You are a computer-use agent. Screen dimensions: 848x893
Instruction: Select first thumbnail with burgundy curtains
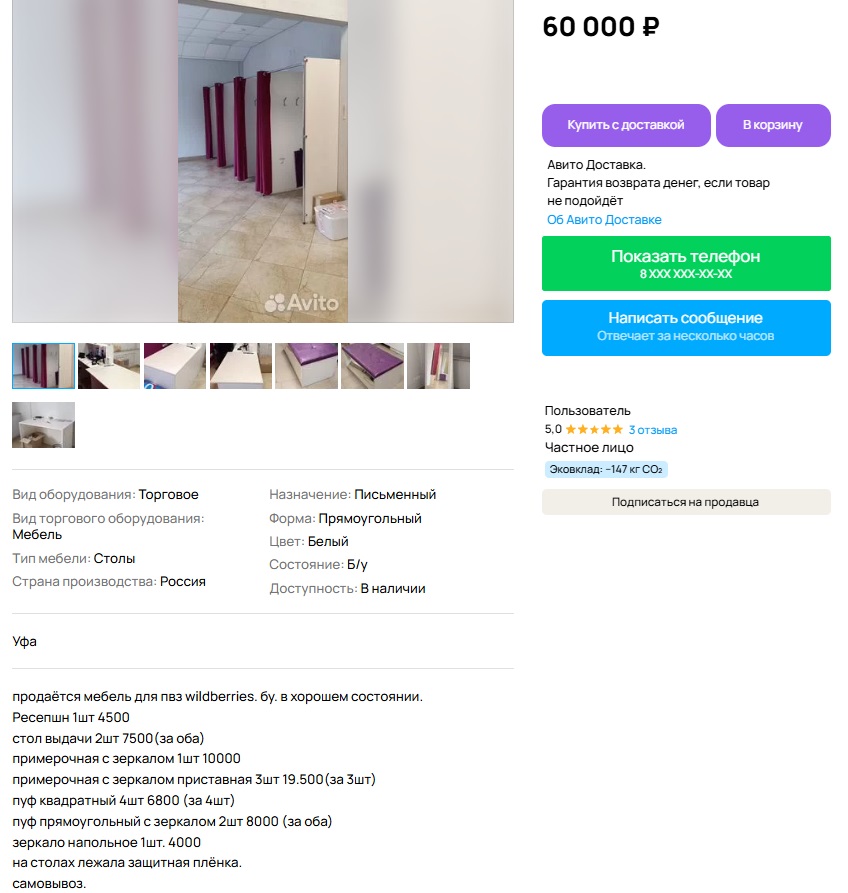[43, 366]
